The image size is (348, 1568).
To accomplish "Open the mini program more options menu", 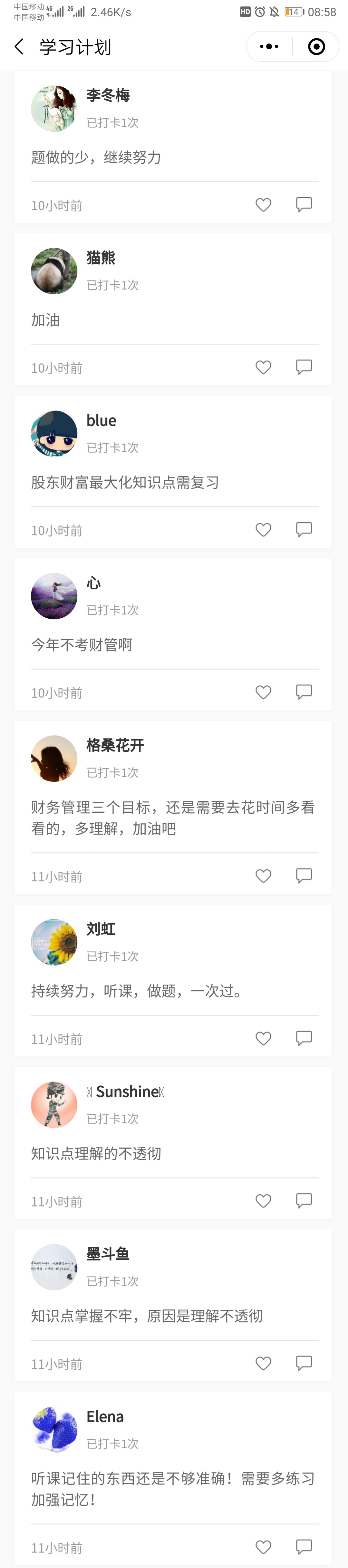I will (269, 46).
